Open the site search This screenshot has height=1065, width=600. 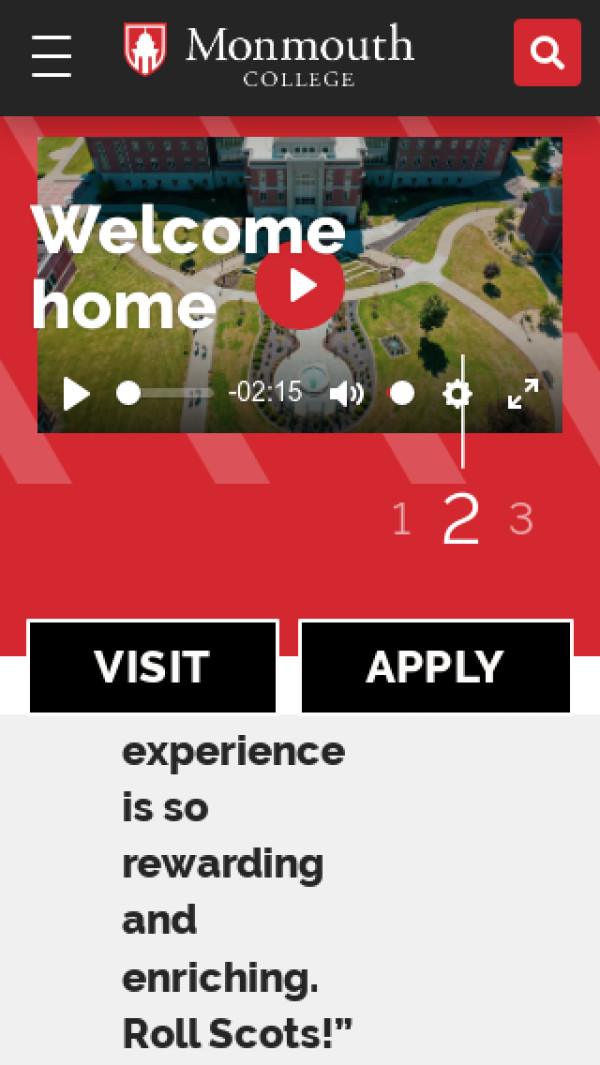click(547, 52)
